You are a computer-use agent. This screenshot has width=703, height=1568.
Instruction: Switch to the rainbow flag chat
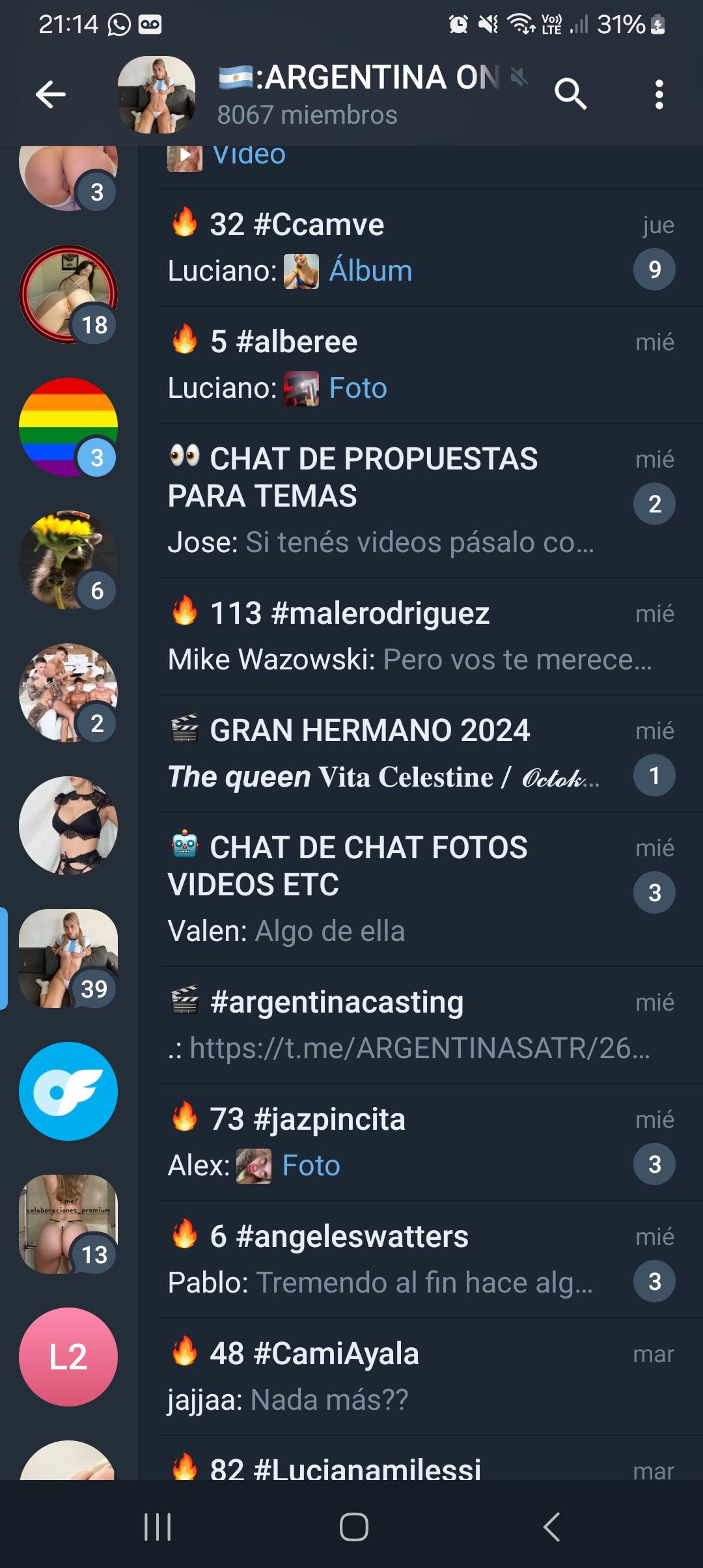68,427
